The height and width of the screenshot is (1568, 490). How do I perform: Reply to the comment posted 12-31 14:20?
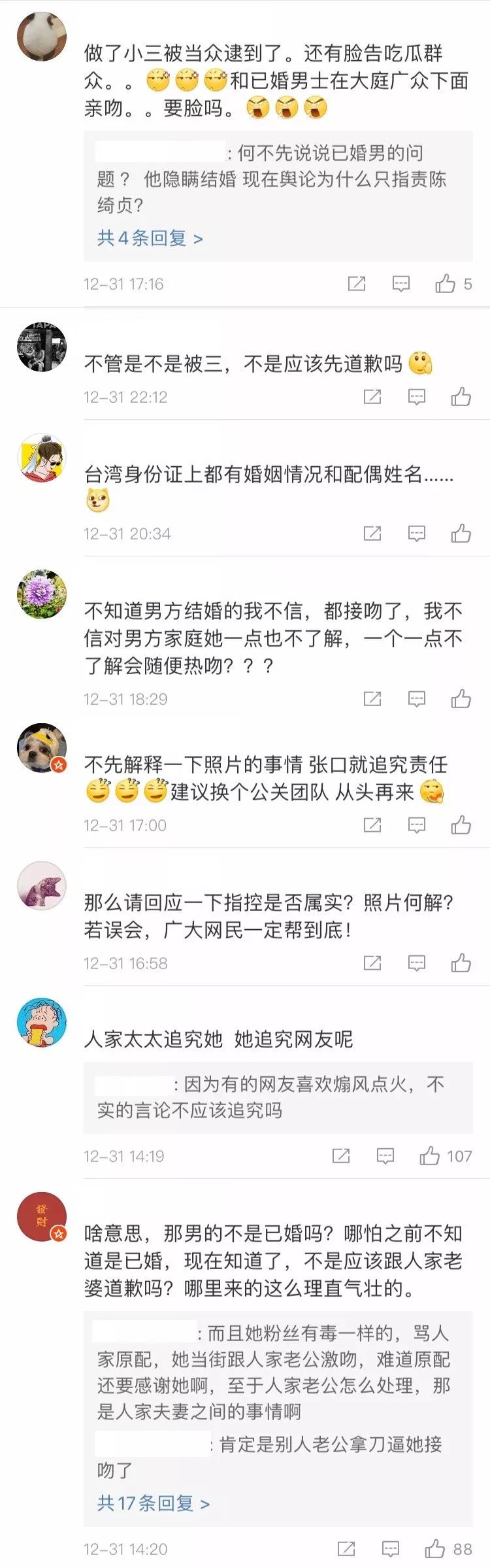[390, 1548]
